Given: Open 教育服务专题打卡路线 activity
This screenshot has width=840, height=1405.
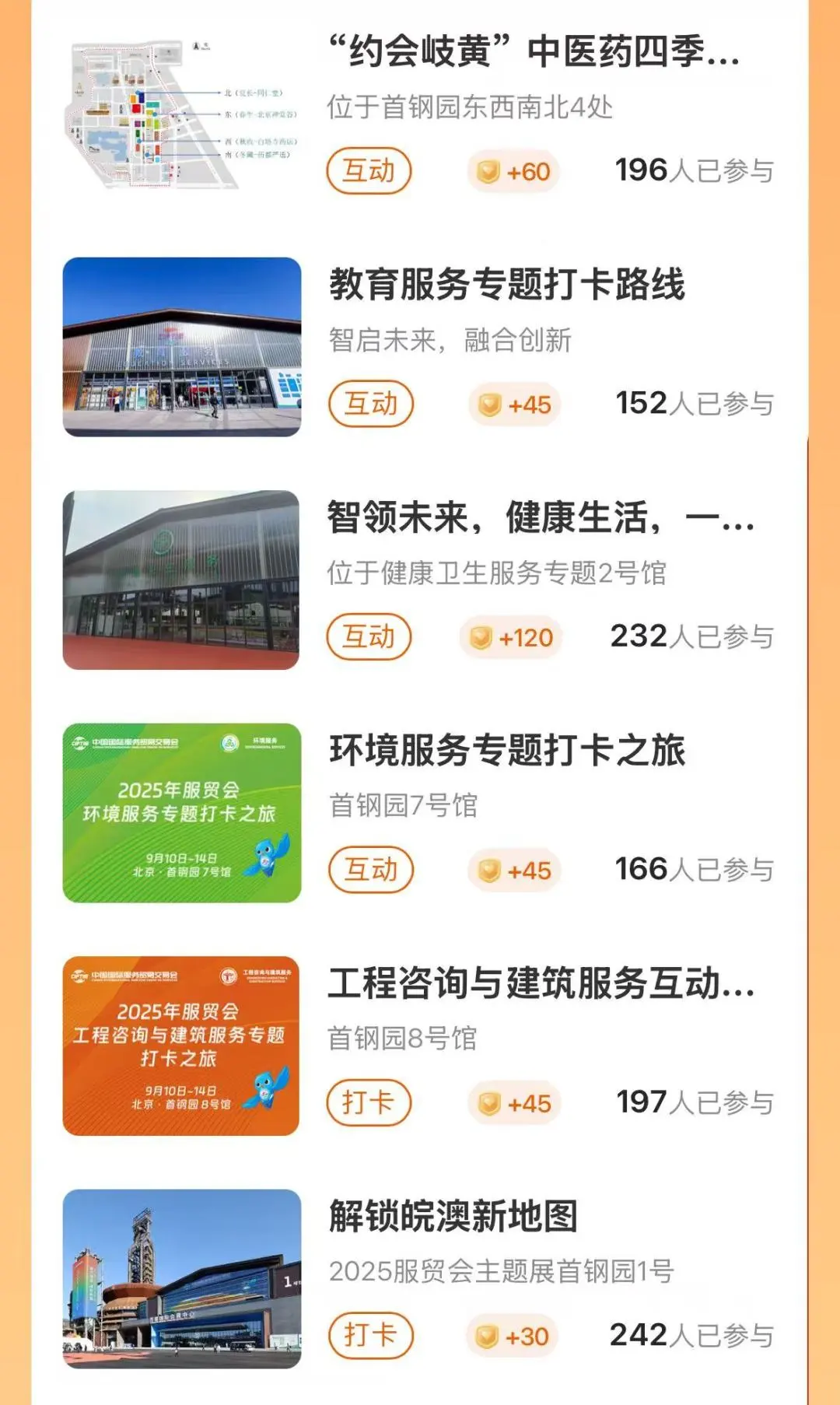Looking at the screenshot, I should coord(506,285).
